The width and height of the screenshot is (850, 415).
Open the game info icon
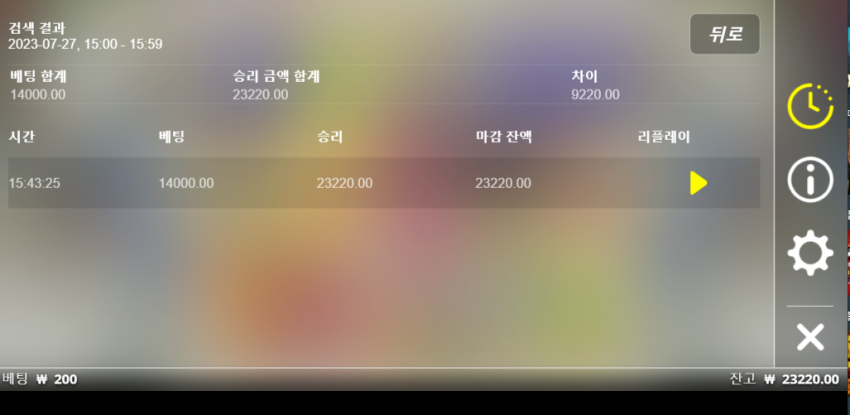[810, 179]
